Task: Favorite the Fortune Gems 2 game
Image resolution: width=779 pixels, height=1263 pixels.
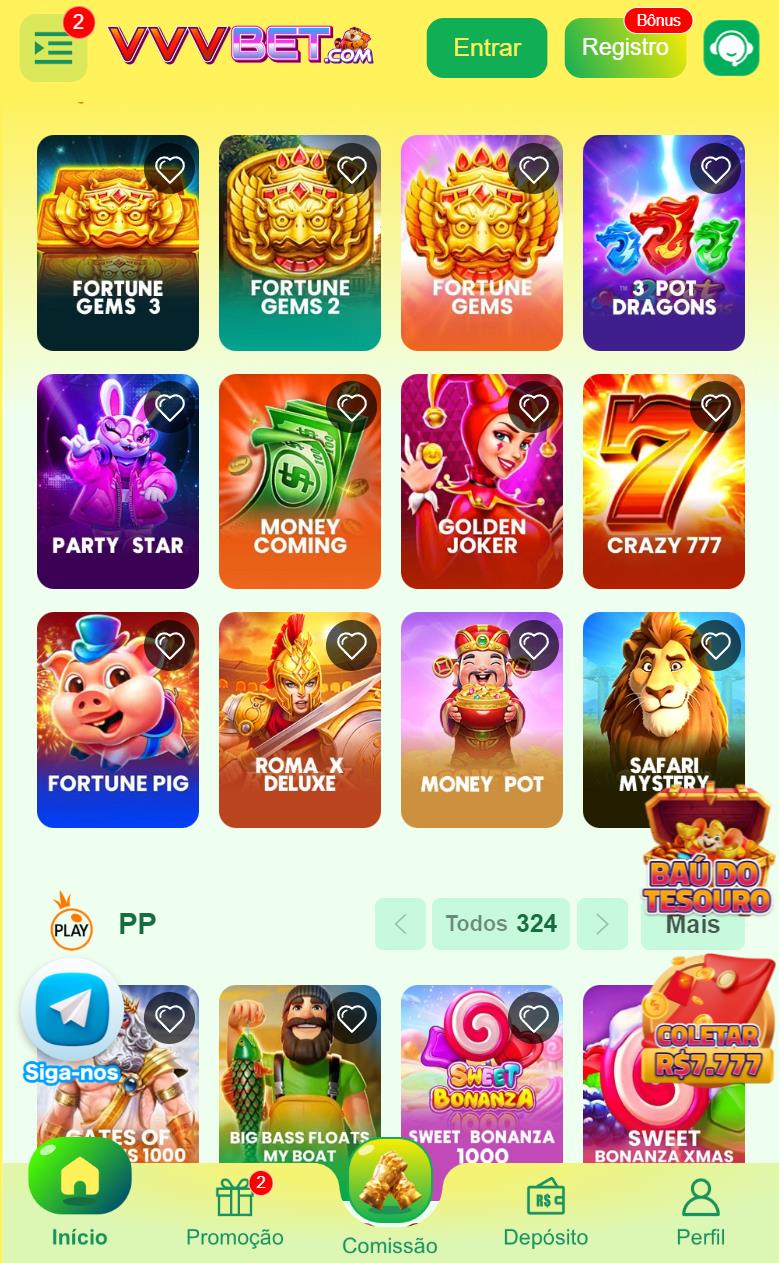Action: 352,169
